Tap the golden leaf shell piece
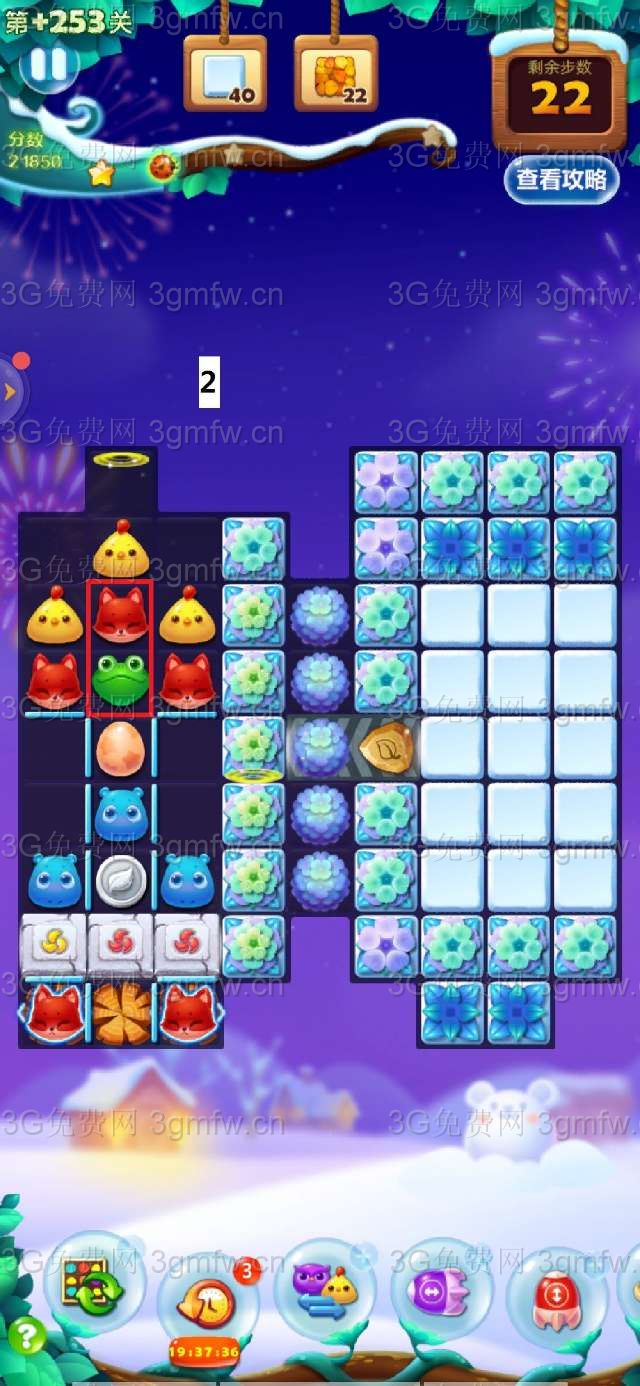Image resolution: width=640 pixels, height=1386 pixels. tap(387, 747)
